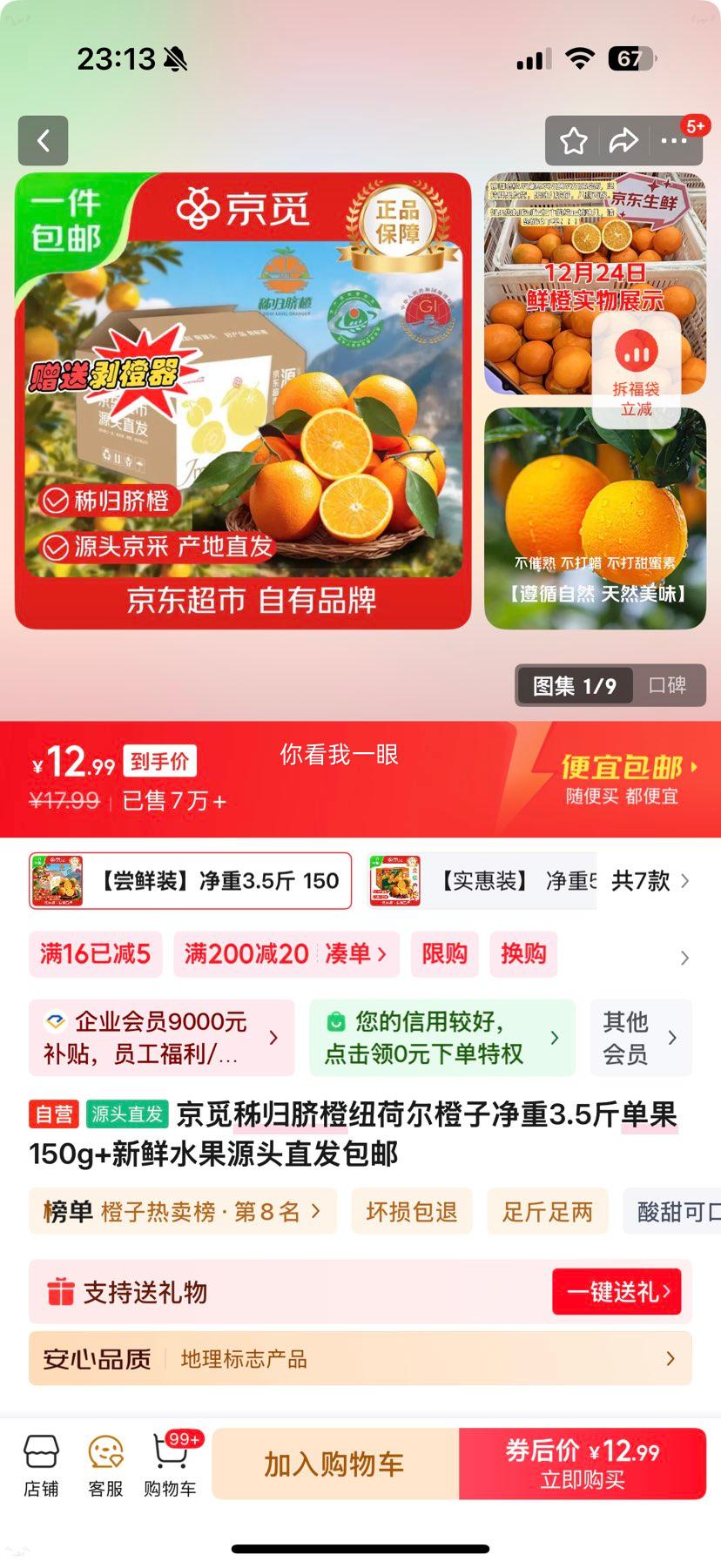721x1568 pixels.
Task: Tap the 一键送礼 button
Action: [617, 1293]
